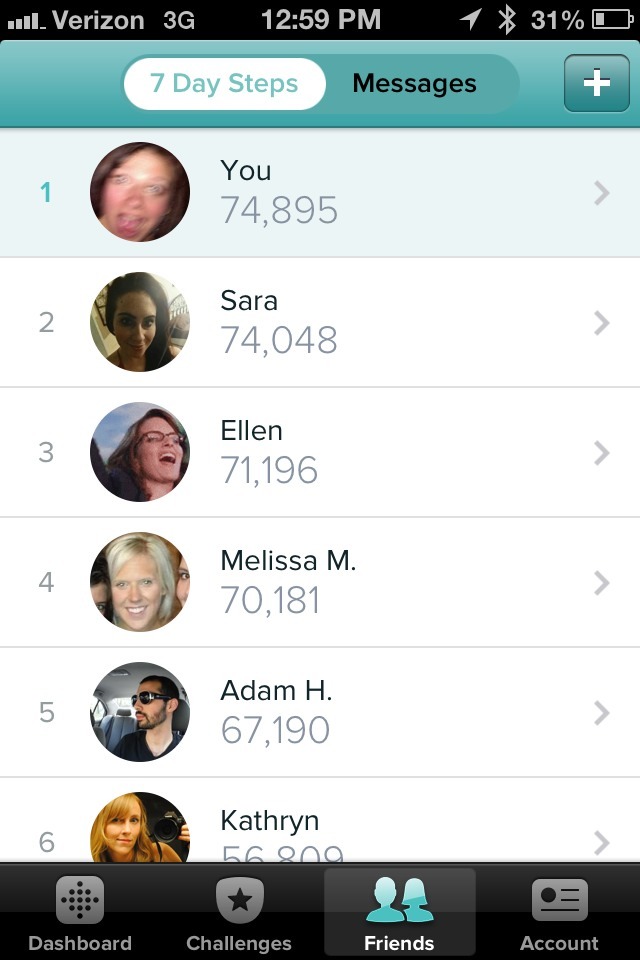This screenshot has height=960, width=640.
Task: Open Melissa M.'s row
Action: click(320, 582)
